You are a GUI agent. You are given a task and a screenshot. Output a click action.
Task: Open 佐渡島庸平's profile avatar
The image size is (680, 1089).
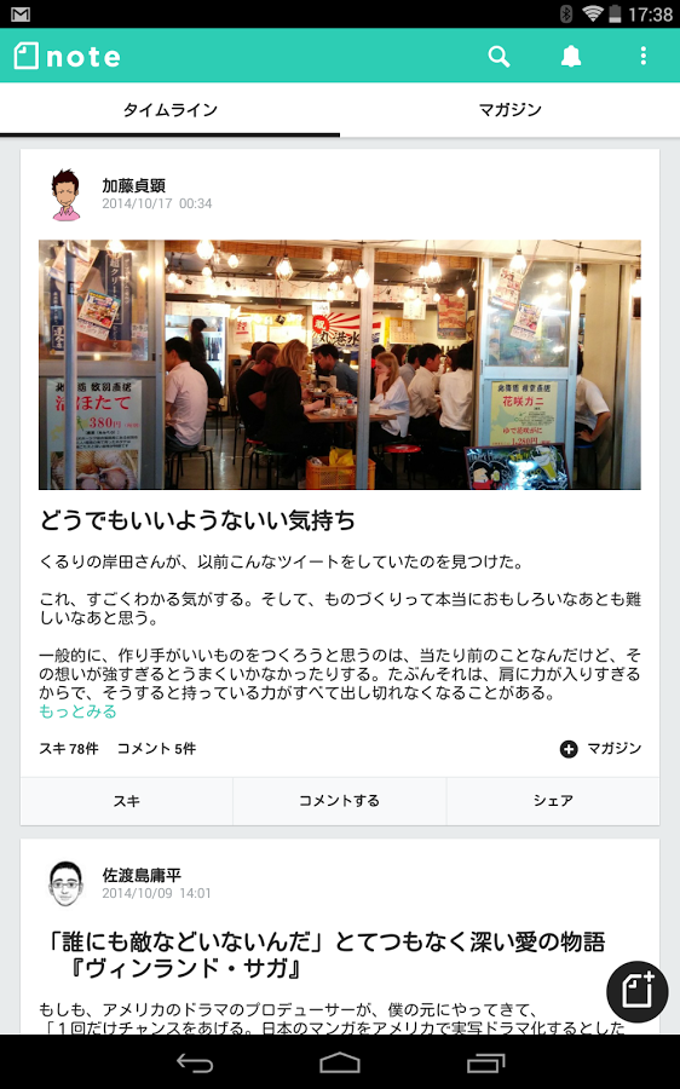click(66, 883)
